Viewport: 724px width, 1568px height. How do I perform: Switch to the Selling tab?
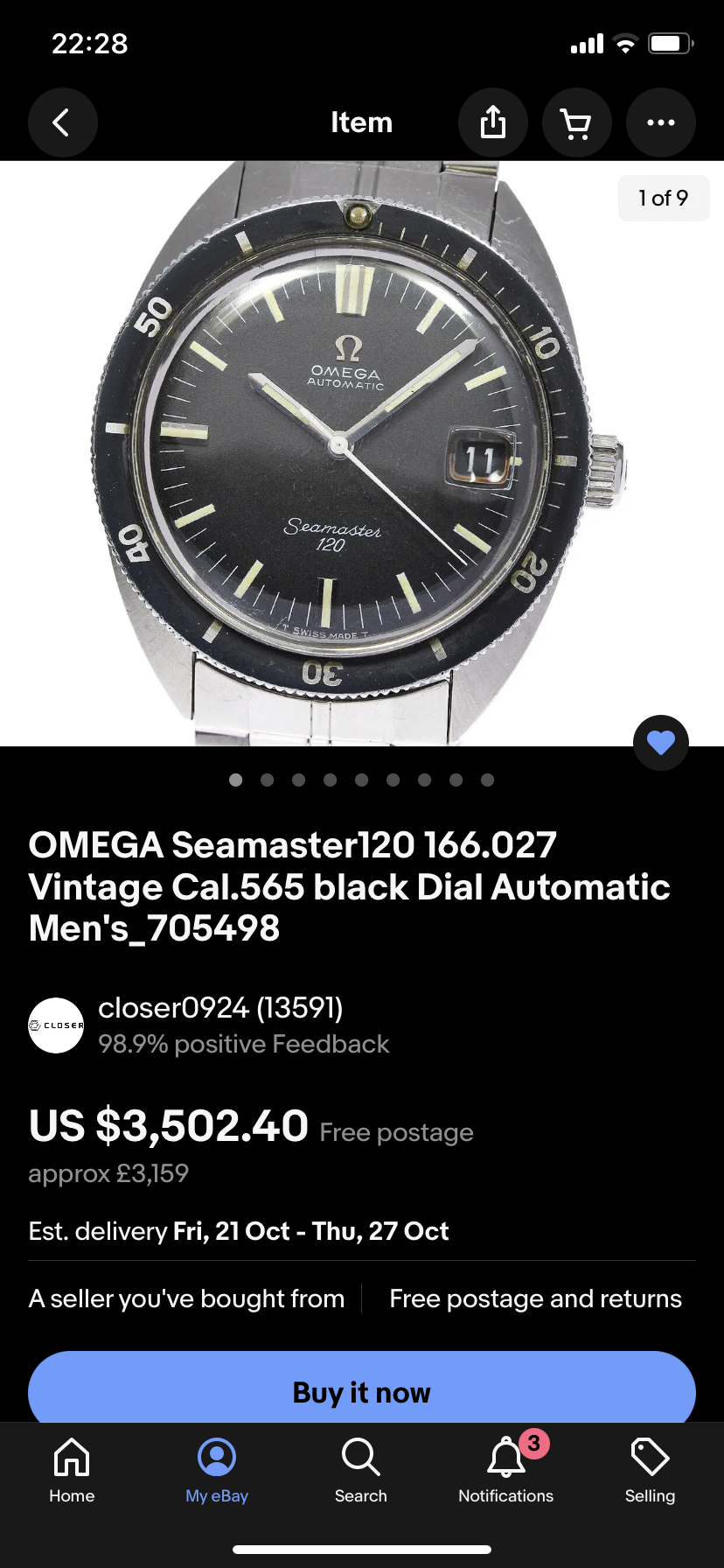650,1472
